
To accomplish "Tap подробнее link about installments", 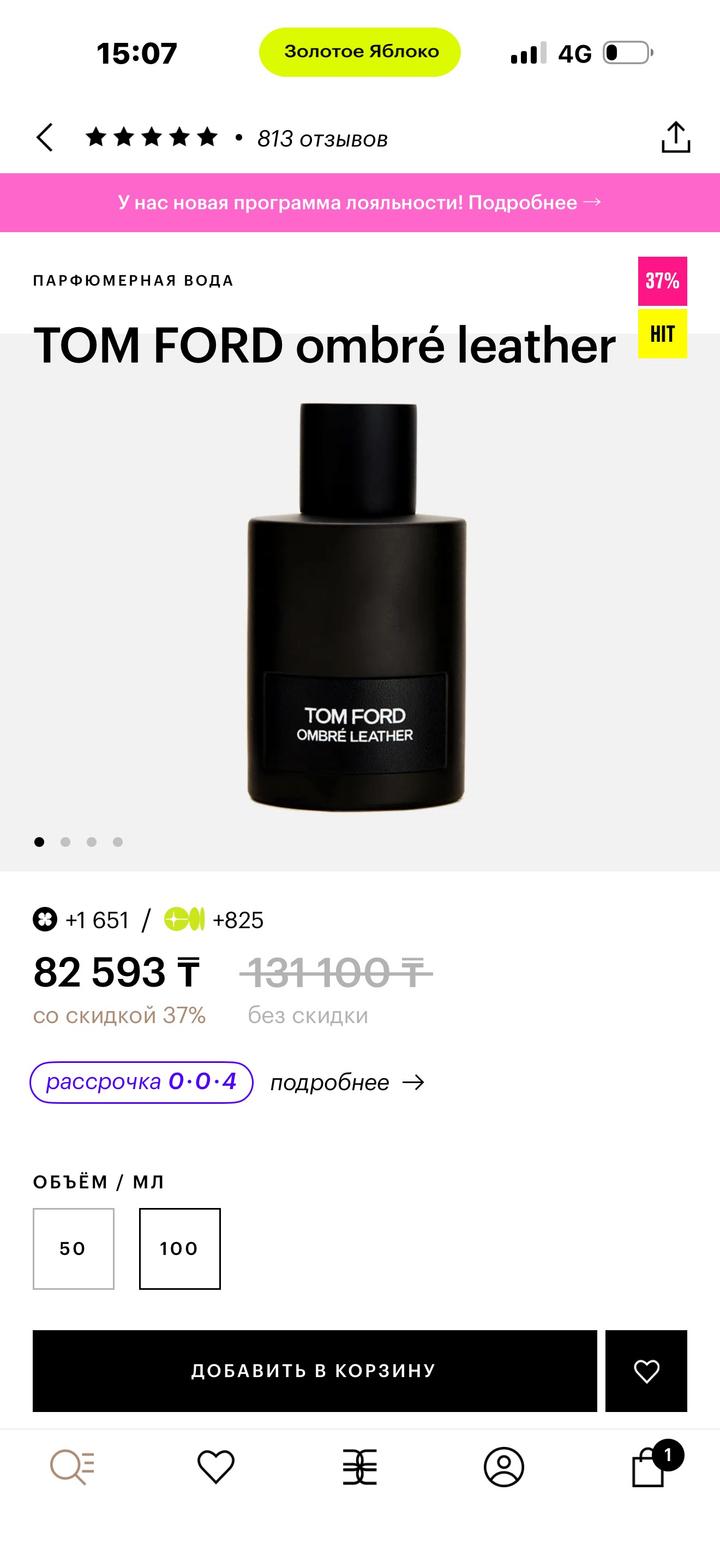I will (x=347, y=1083).
